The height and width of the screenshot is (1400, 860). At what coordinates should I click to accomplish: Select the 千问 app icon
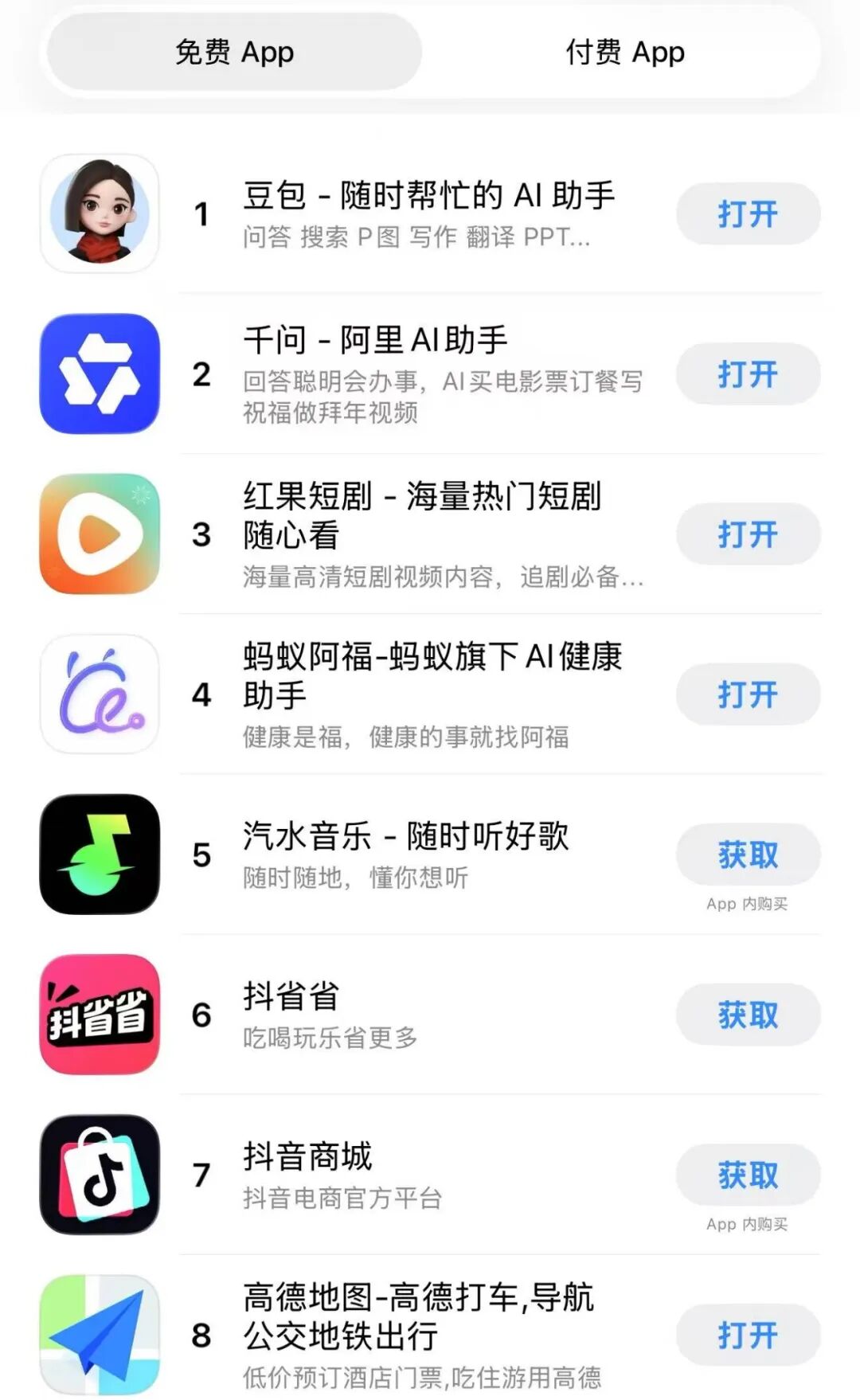coord(97,374)
